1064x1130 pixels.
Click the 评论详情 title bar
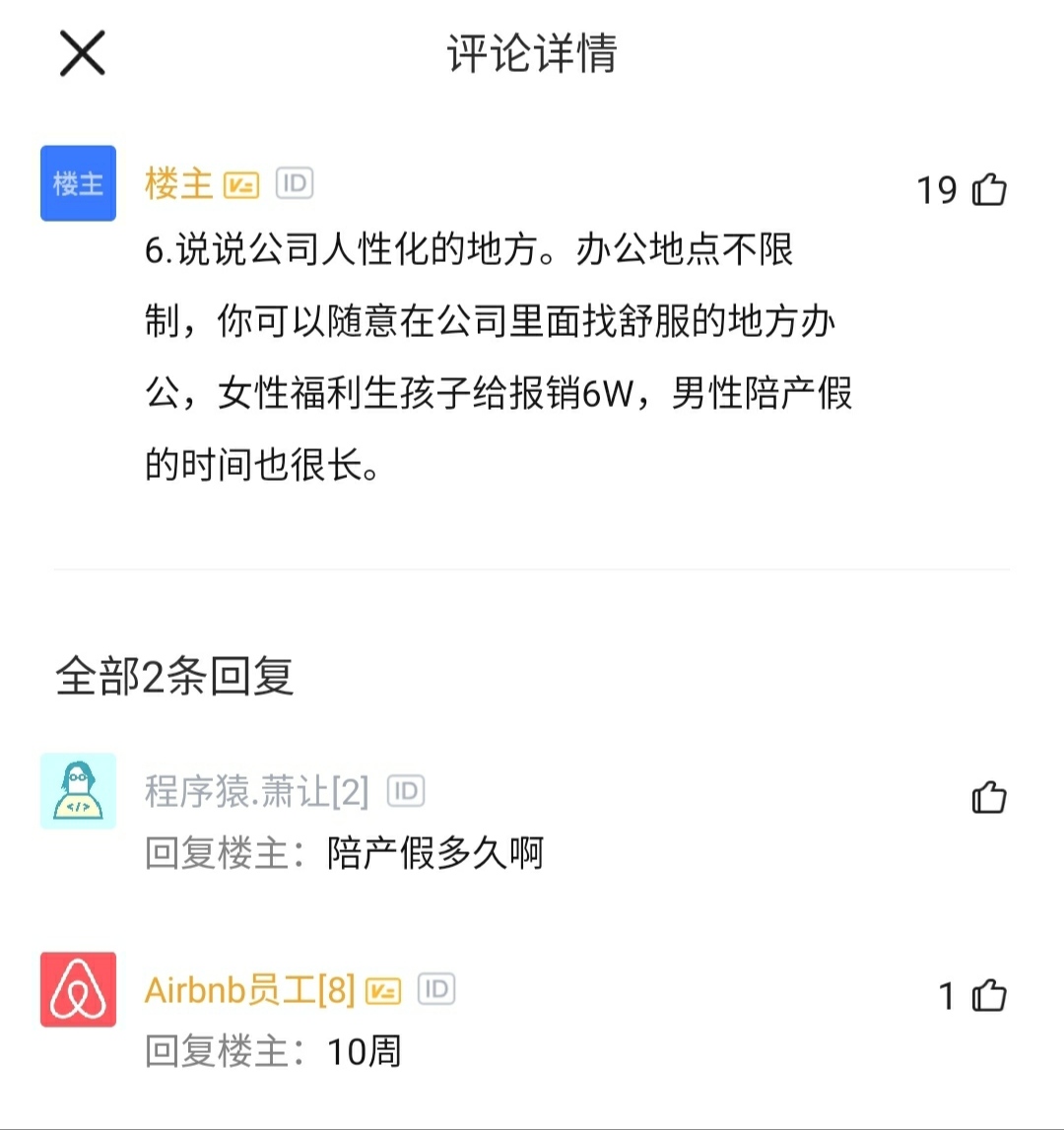pyautogui.click(x=532, y=53)
